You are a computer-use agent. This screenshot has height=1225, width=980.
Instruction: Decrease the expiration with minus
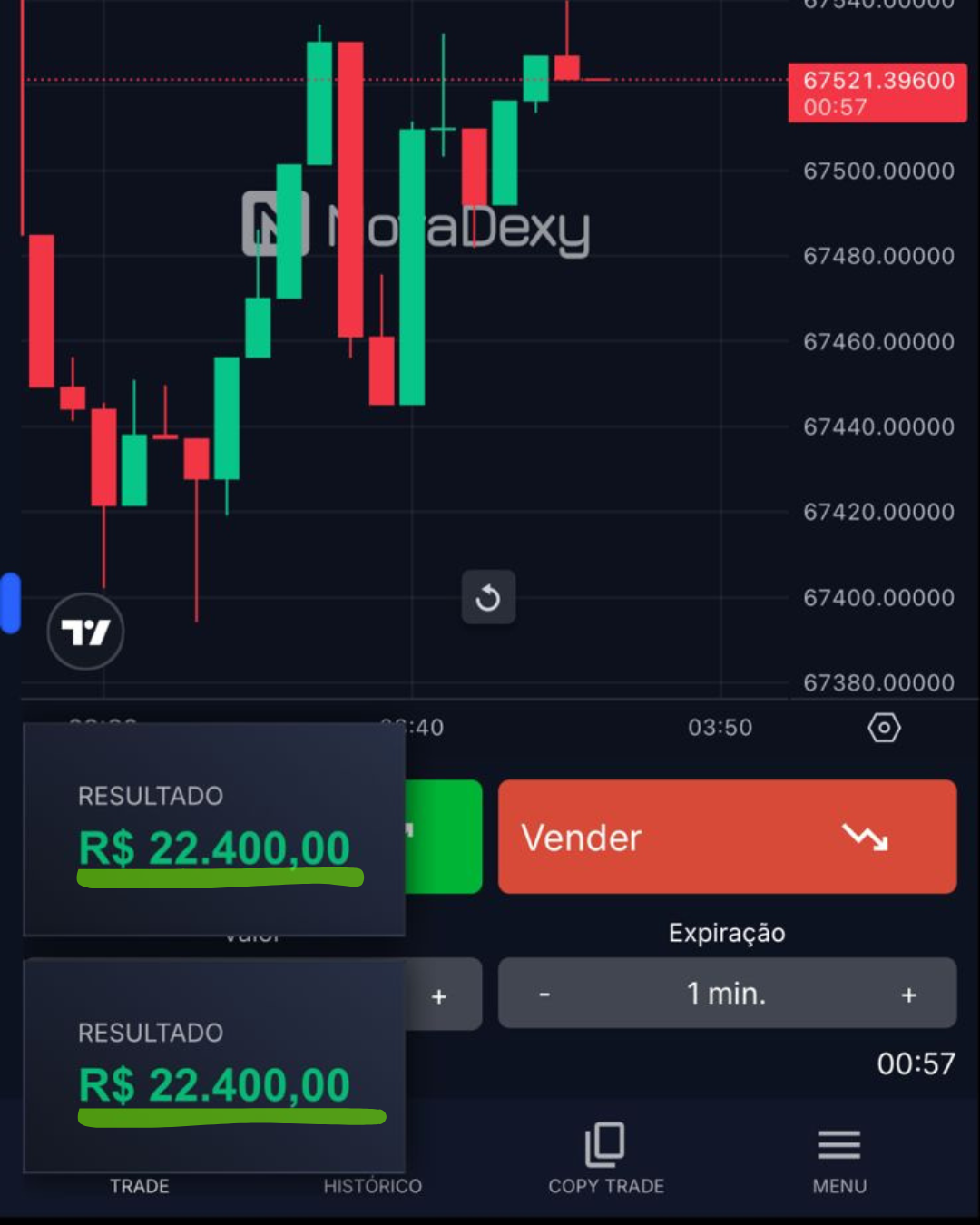544,993
